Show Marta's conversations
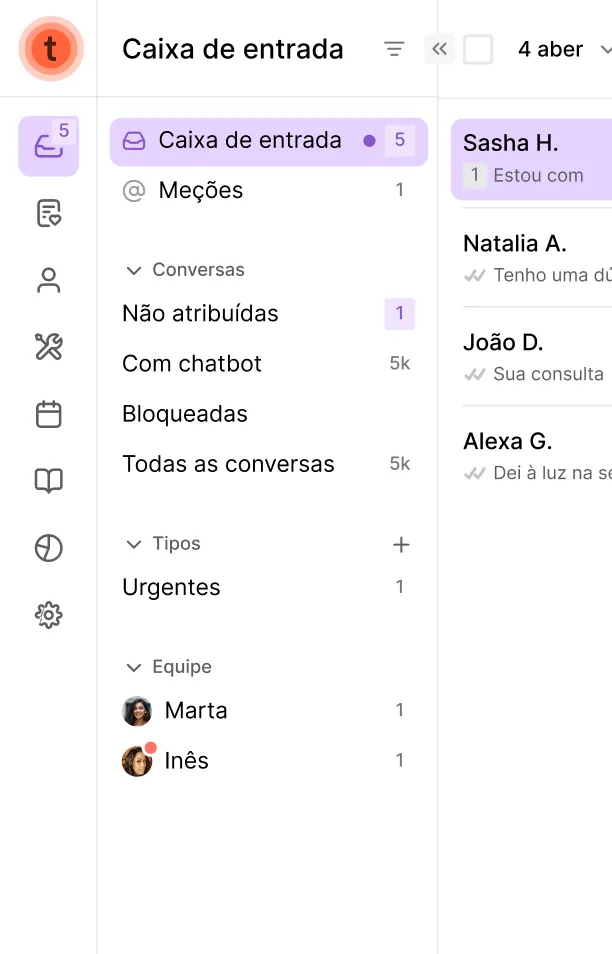This screenshot has width=612, height=954. click(x=196, y=711)
